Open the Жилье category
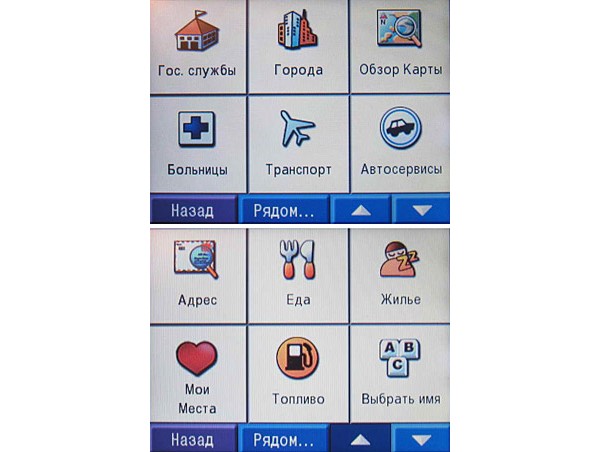 pos(400,273)
